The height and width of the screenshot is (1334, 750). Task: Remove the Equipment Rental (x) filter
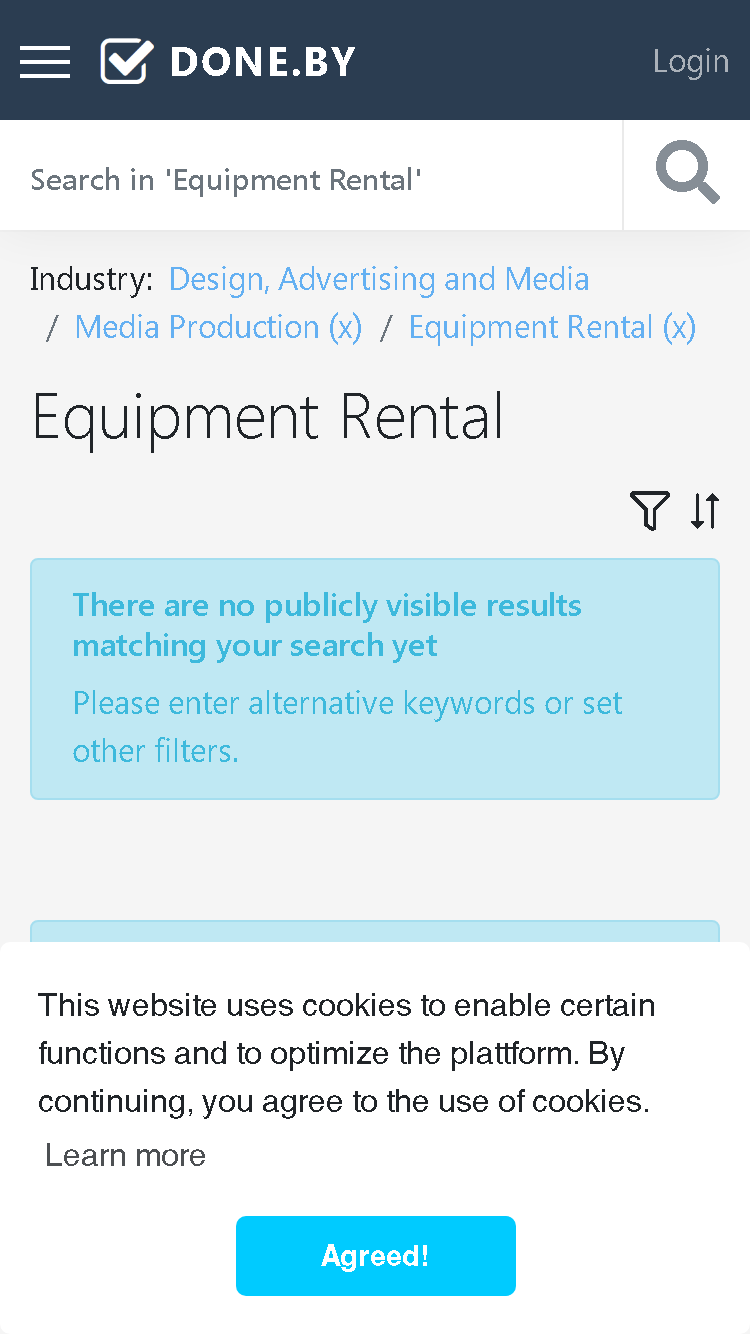[x=552, y=327]
